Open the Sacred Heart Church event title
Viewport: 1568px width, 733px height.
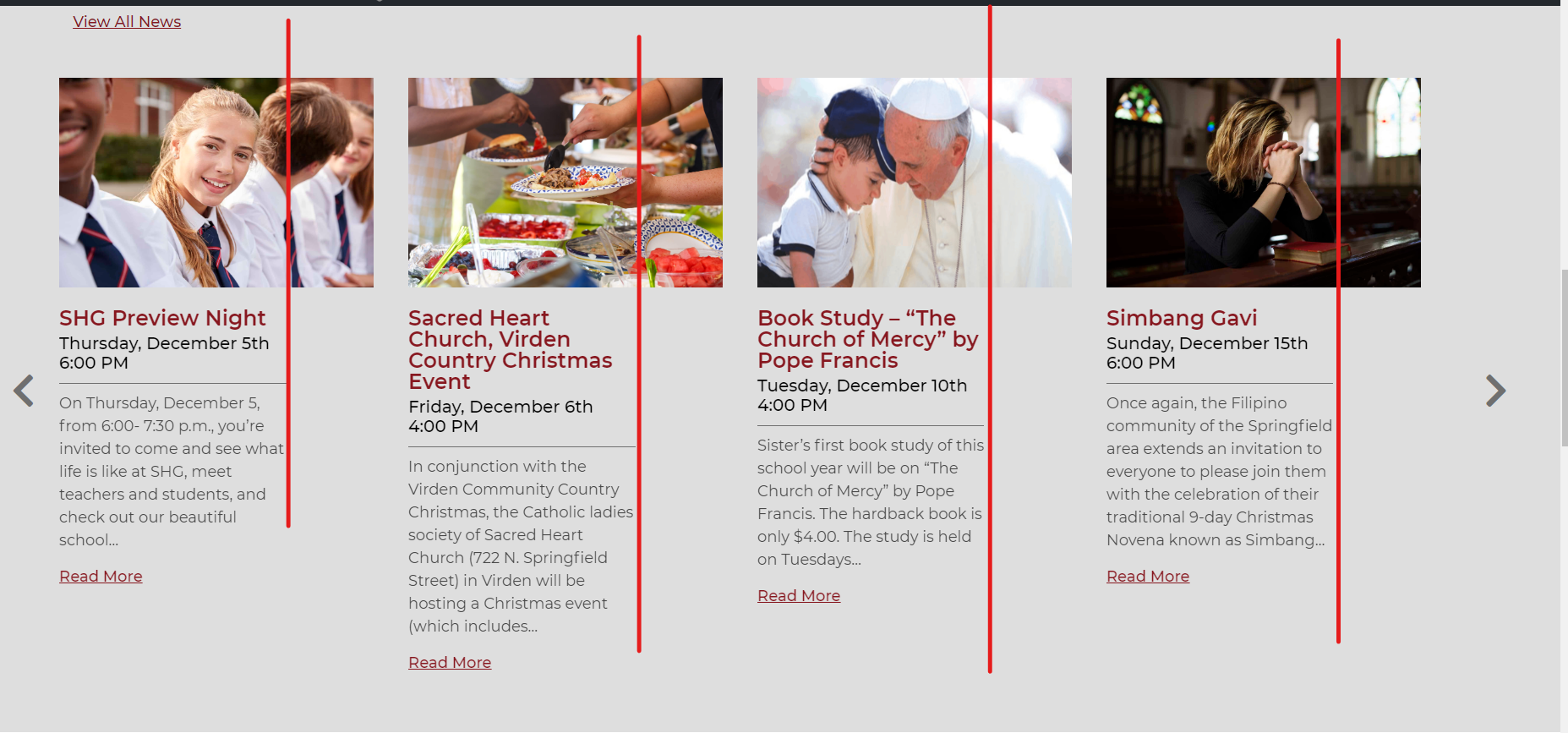point(510,349)
